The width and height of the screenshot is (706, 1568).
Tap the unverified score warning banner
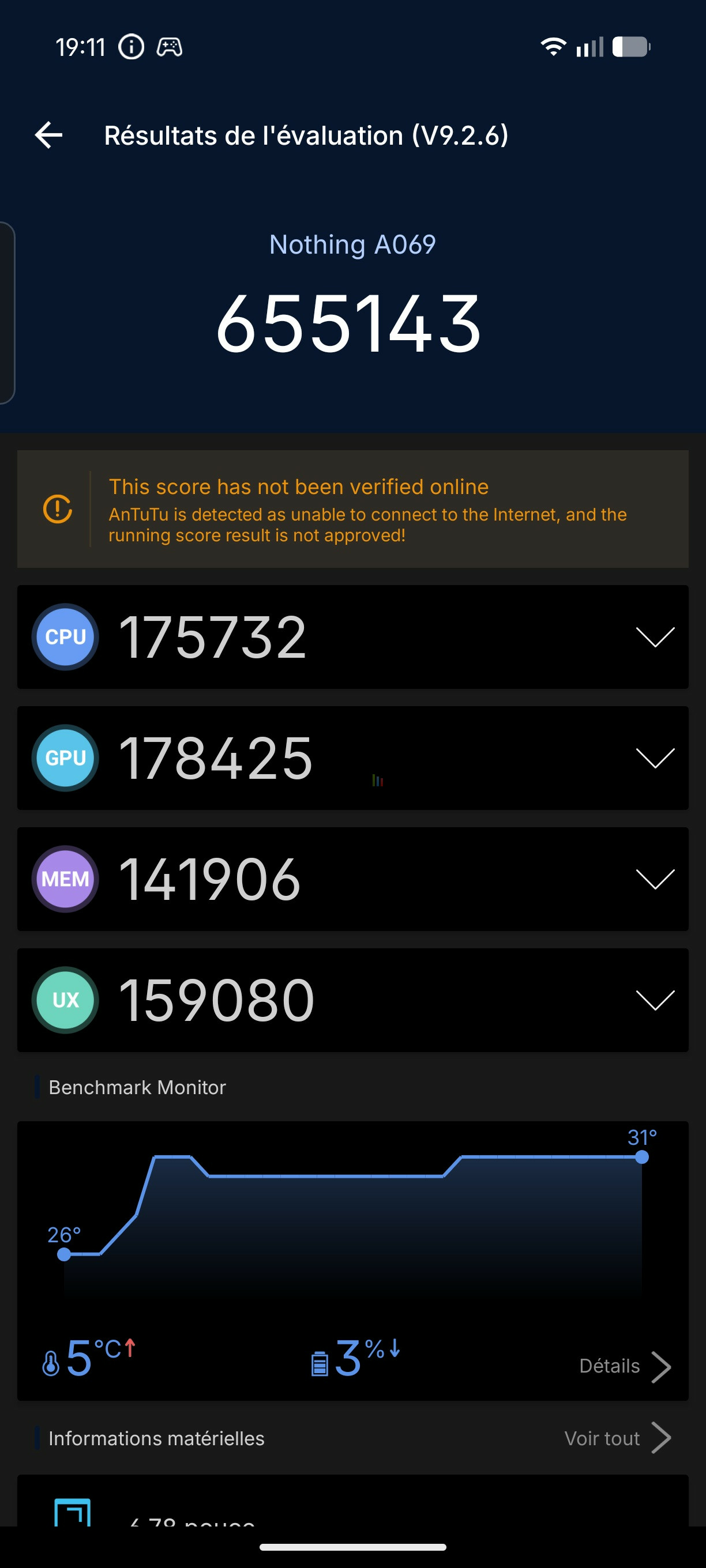pyautogui.click(x=352, y=509)
